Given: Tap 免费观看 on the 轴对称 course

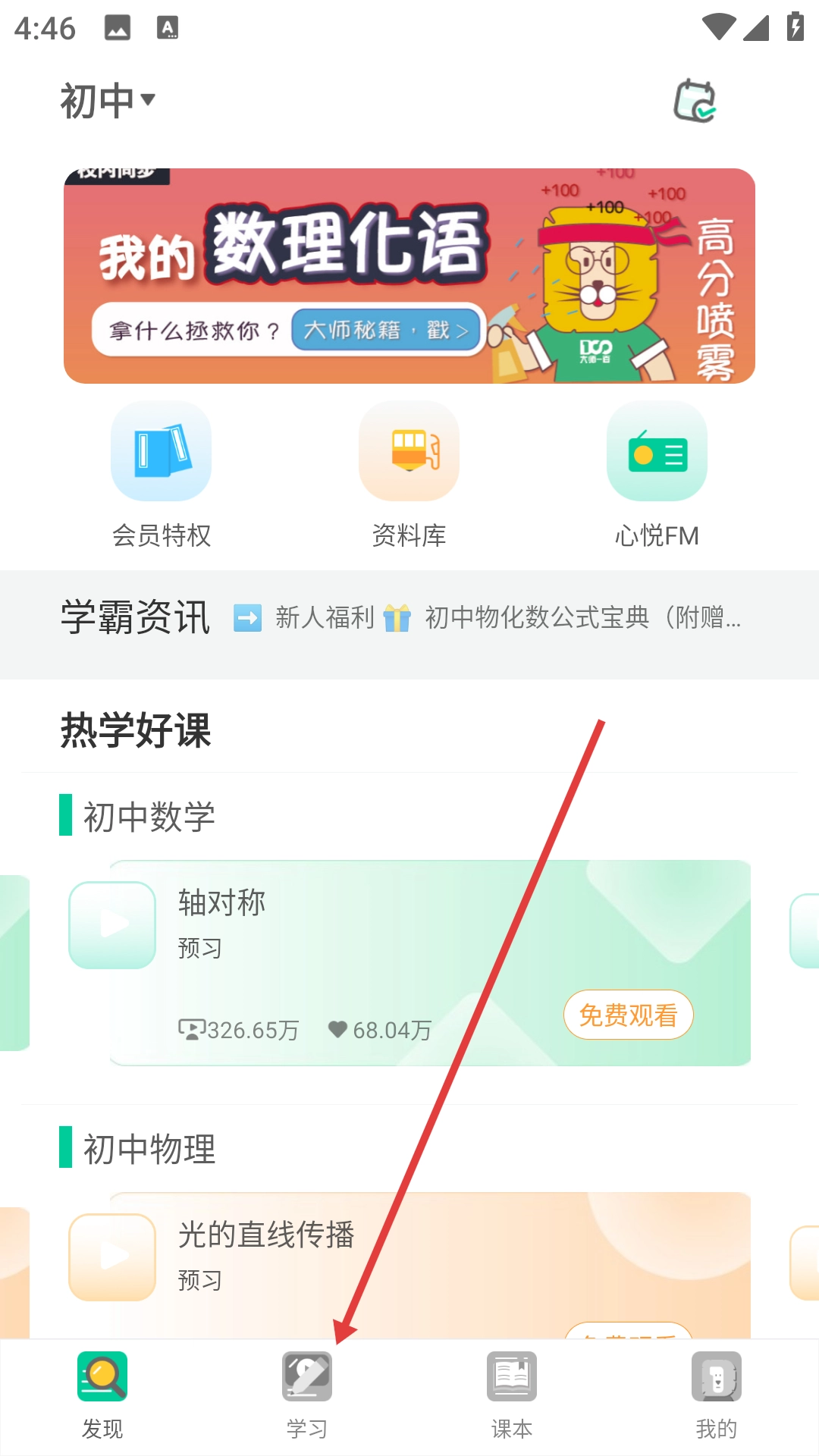Looking at the screenshot, I should point(628,1015).
